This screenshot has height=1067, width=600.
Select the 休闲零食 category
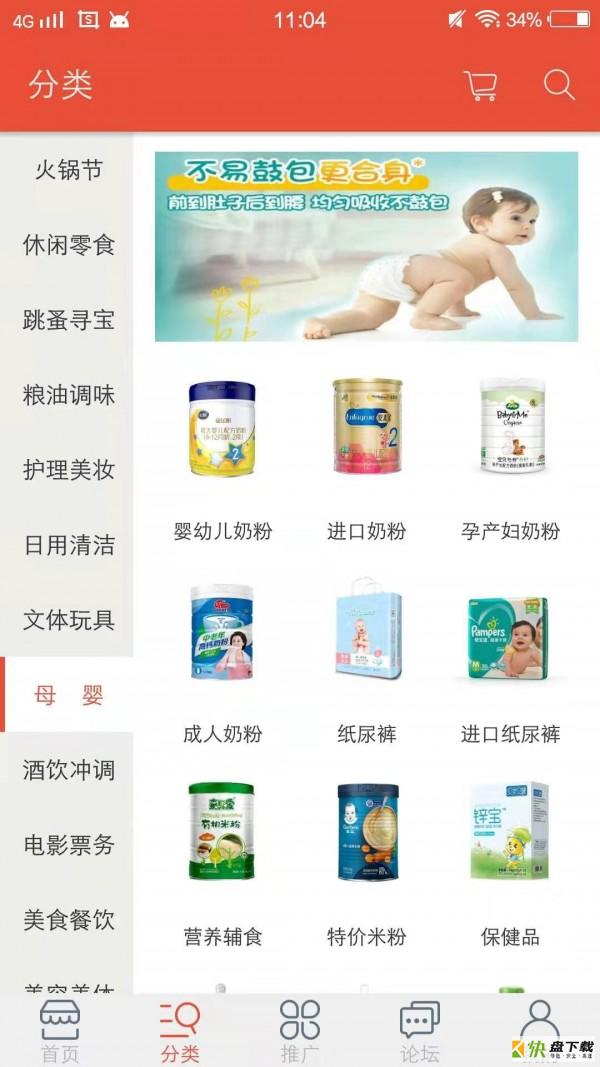[68, 245]
